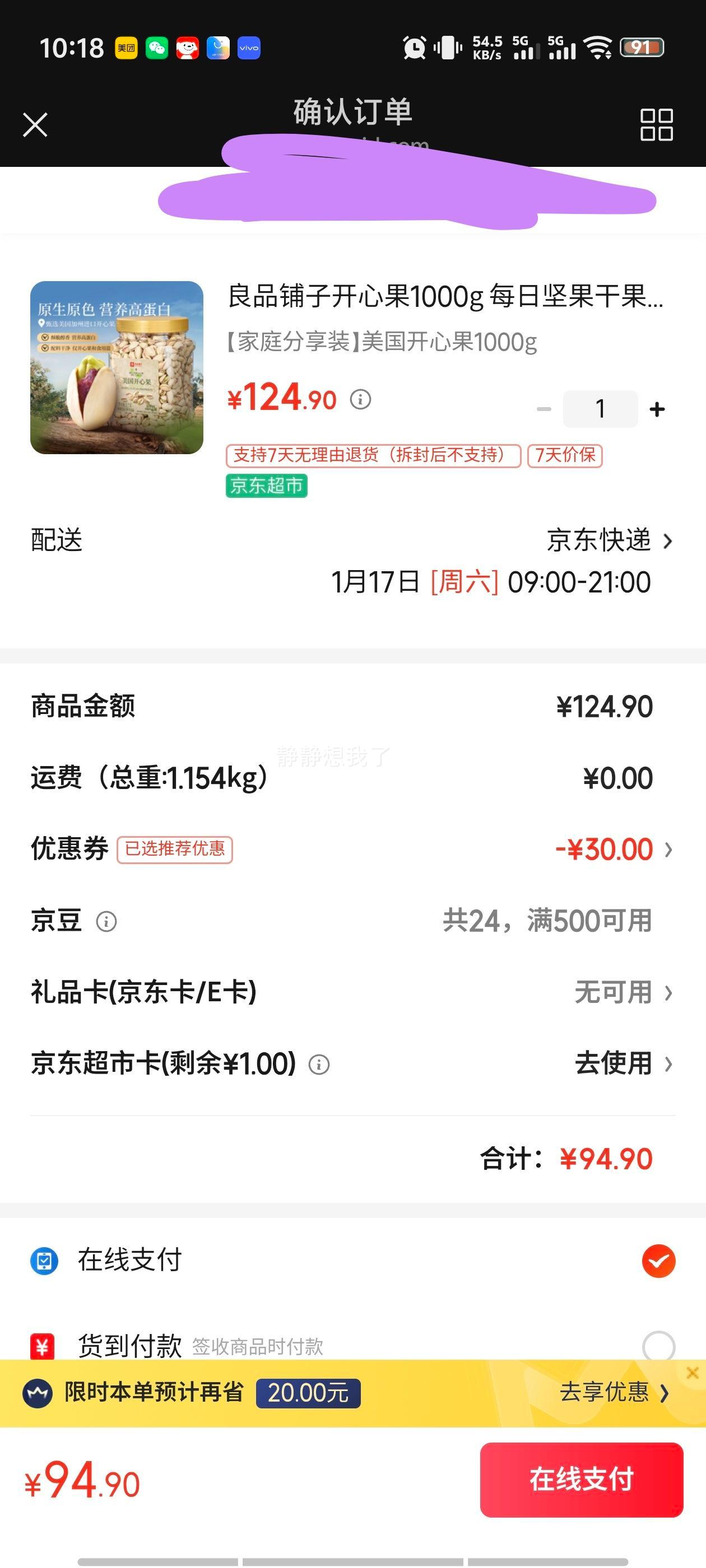Tap 去使用 for the supermarket card
Viewport: 706px width, 1568px height.
coord(614,1063)
